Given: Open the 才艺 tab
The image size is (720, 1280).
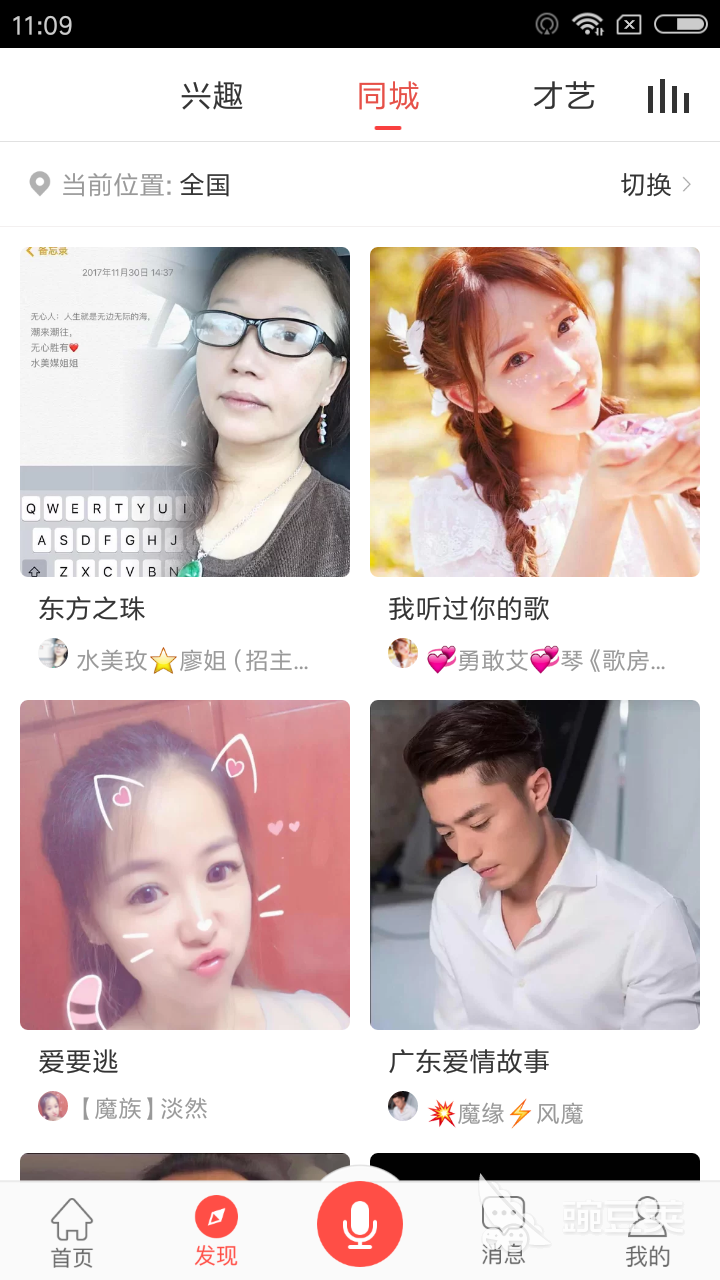Looking at the screenshot, I should (564, 97).
